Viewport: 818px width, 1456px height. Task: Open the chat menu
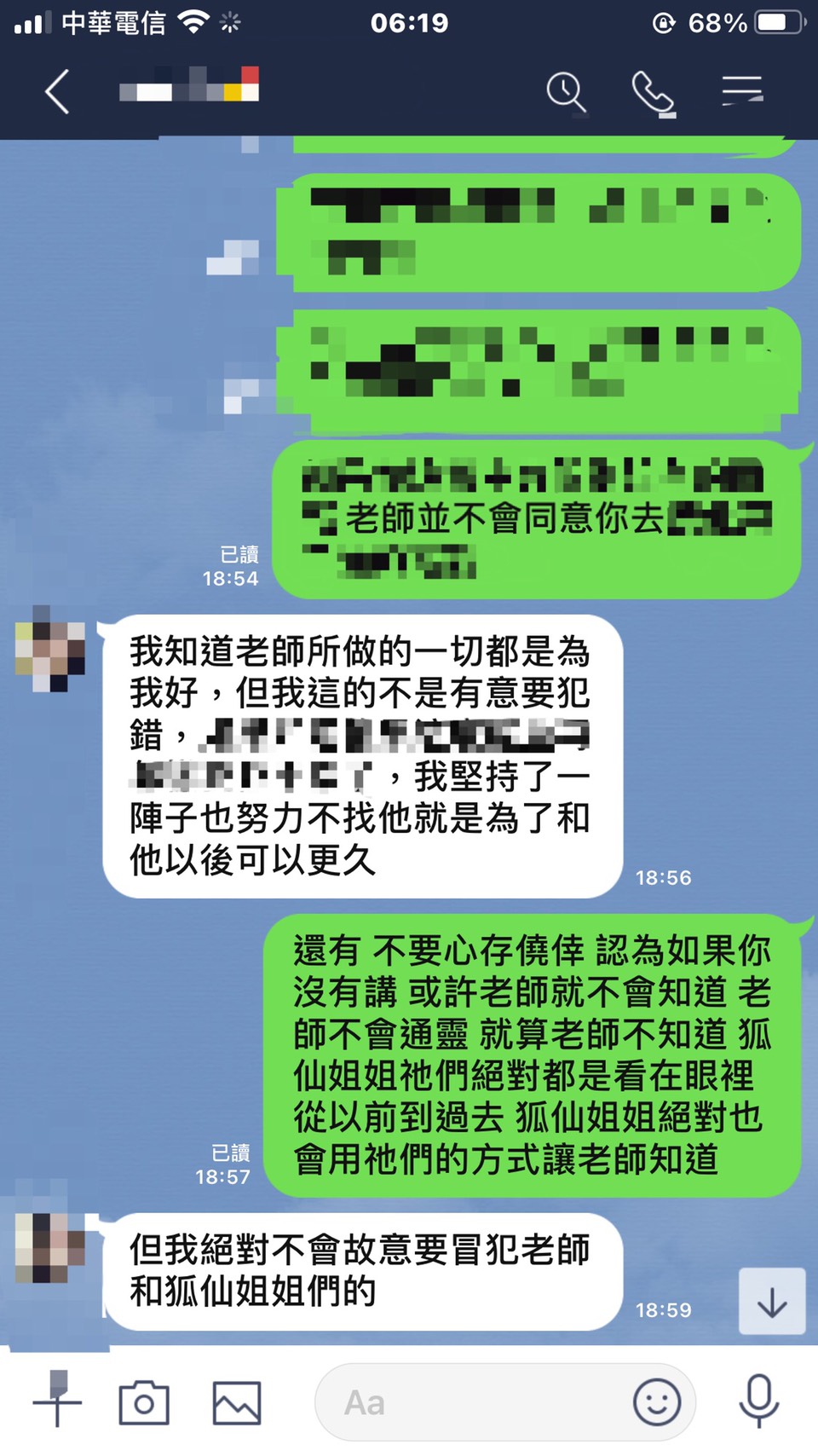coord(742,90)
